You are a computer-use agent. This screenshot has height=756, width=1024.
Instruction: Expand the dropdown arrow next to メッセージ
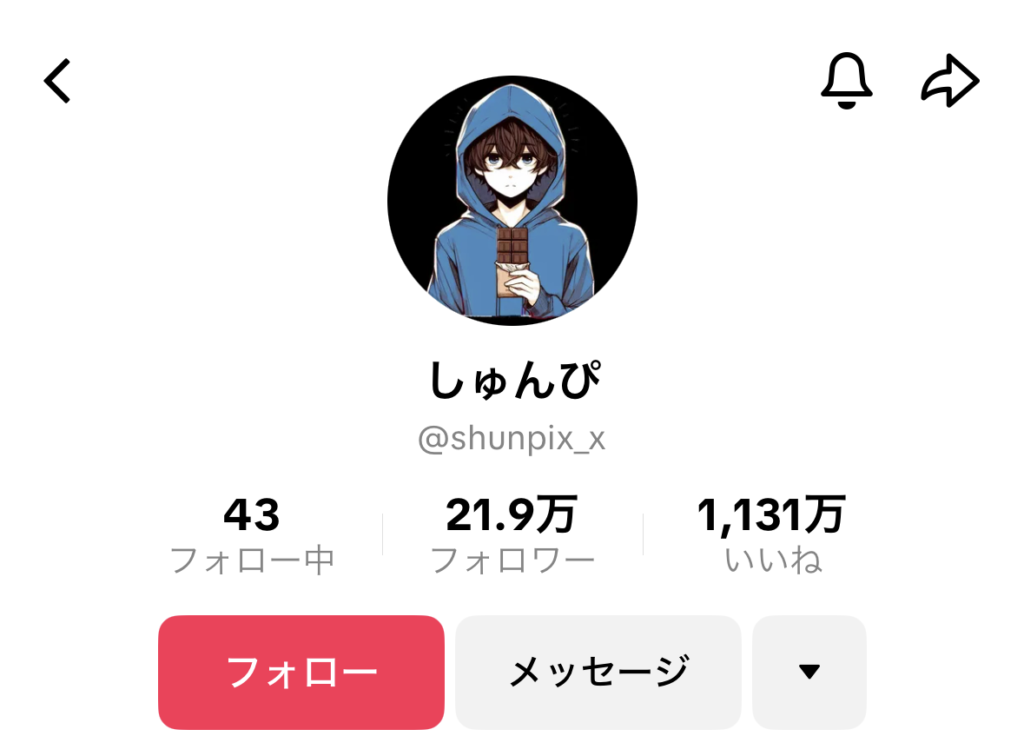(809, 671)
